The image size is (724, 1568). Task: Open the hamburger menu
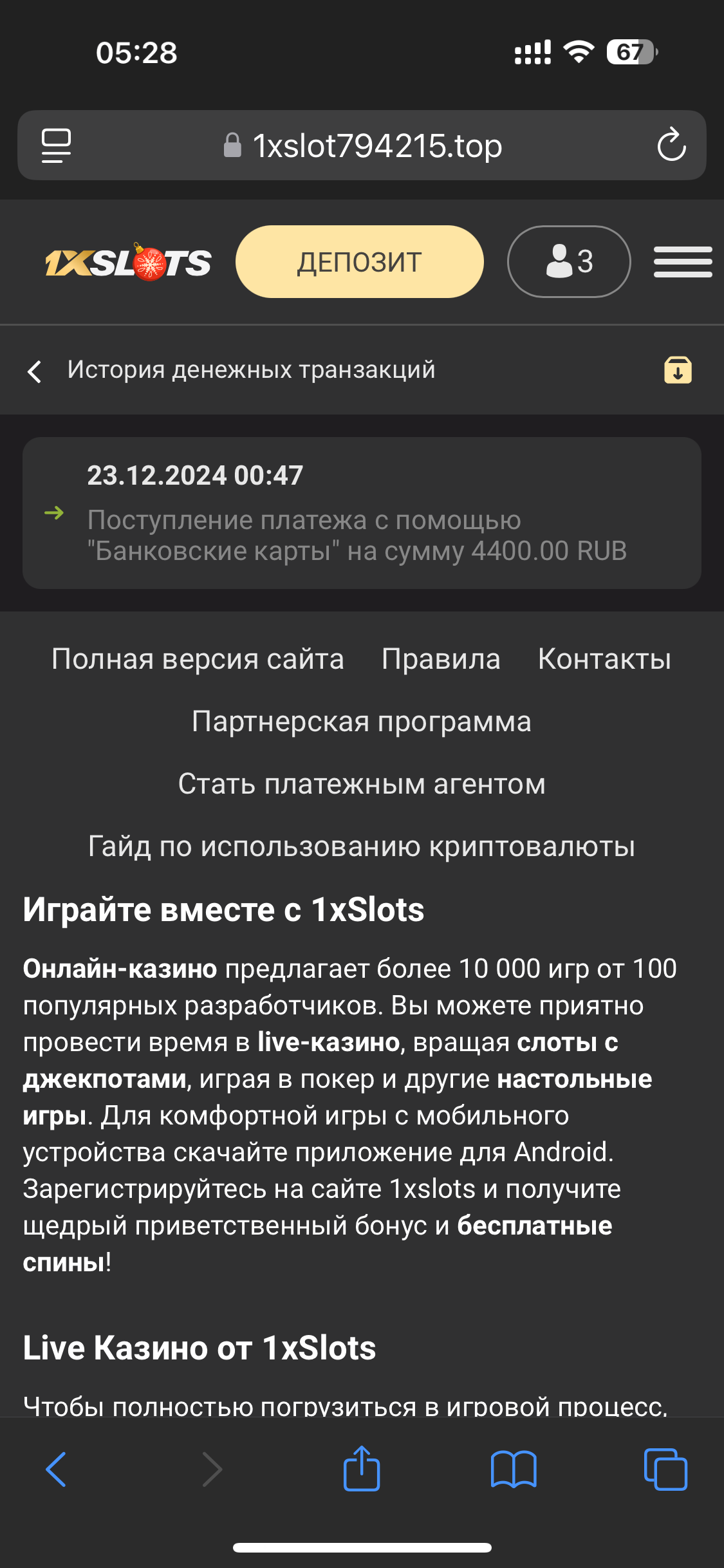[x=682, y=262]
